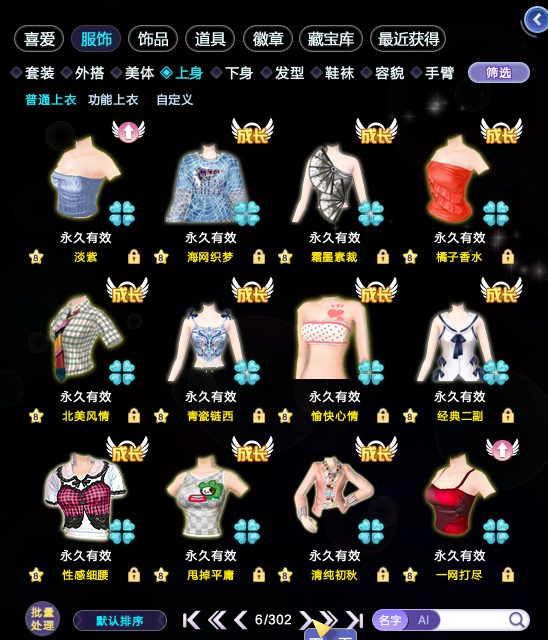Viewport: 548px width, 640px height.
Task: Switch to 功能上衣 sub-tab
Action: (x=113, y=100)
